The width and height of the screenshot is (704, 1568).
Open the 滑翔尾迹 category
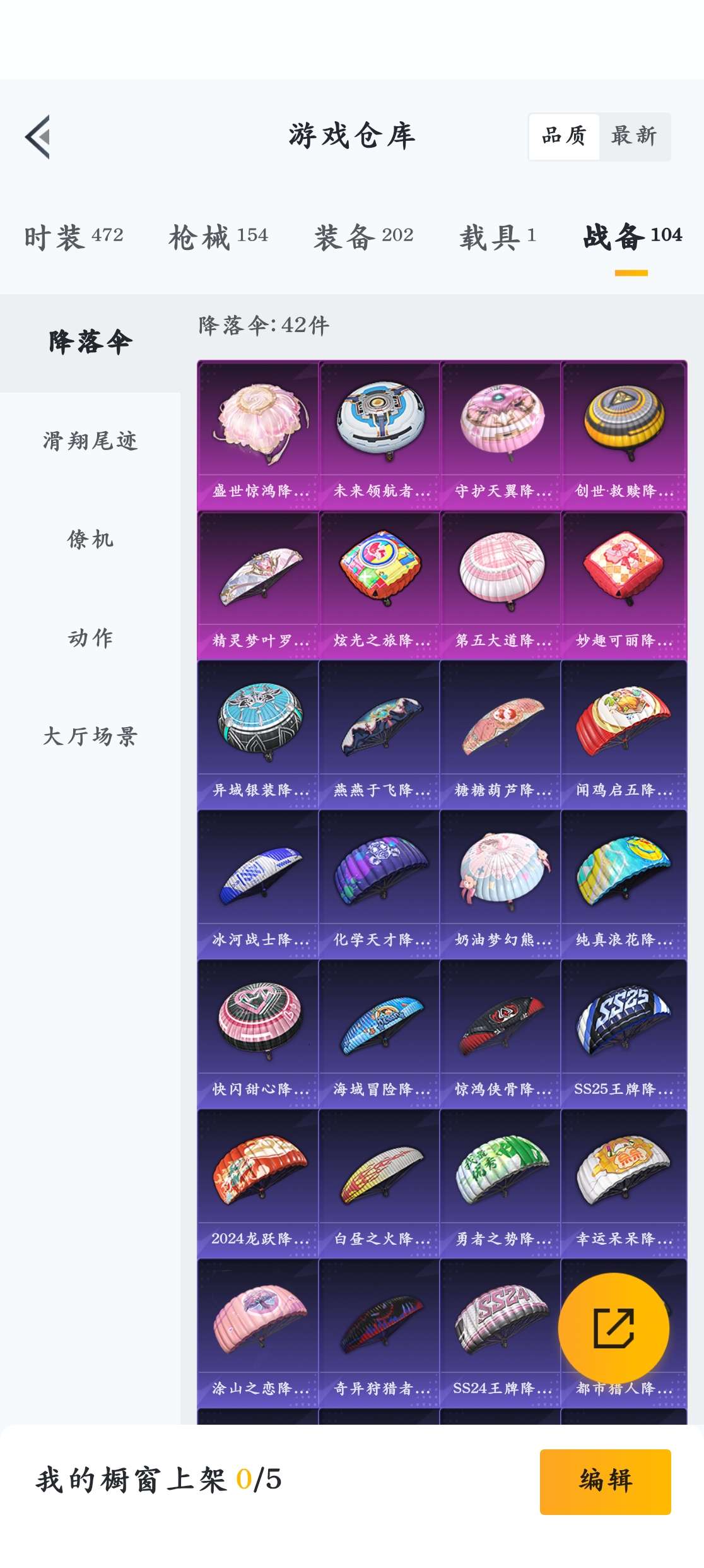click(90, 441)
